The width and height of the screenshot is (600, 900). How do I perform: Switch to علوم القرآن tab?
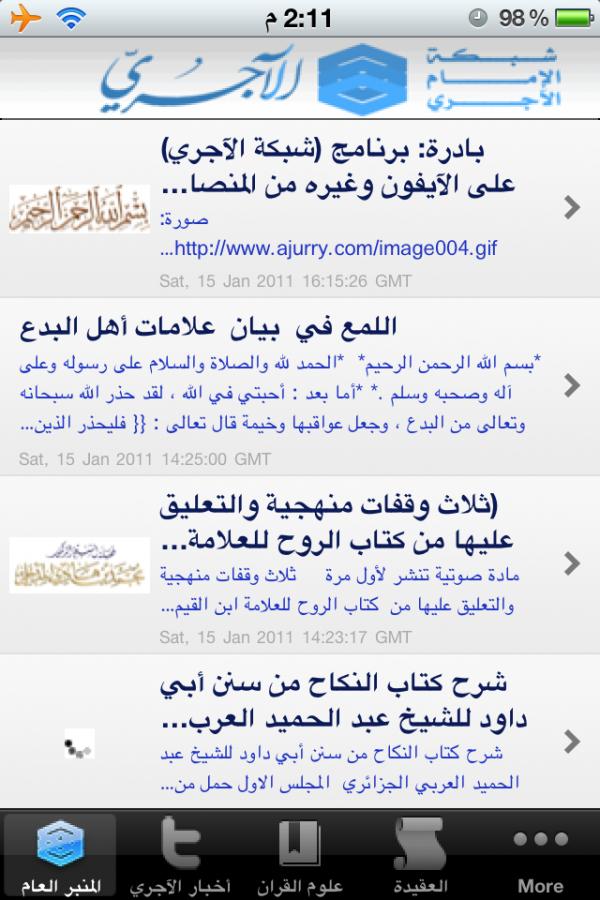tap(300, 855)
